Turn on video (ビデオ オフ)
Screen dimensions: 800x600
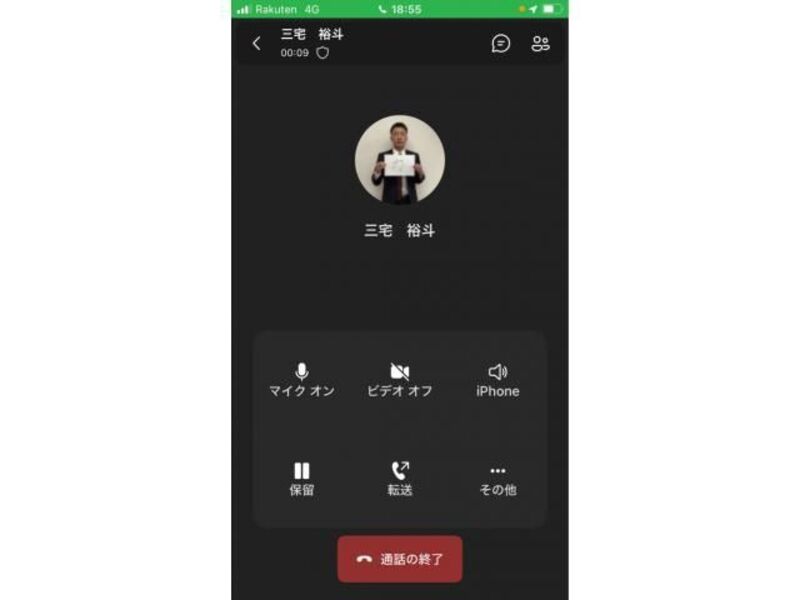pos(400,380)
